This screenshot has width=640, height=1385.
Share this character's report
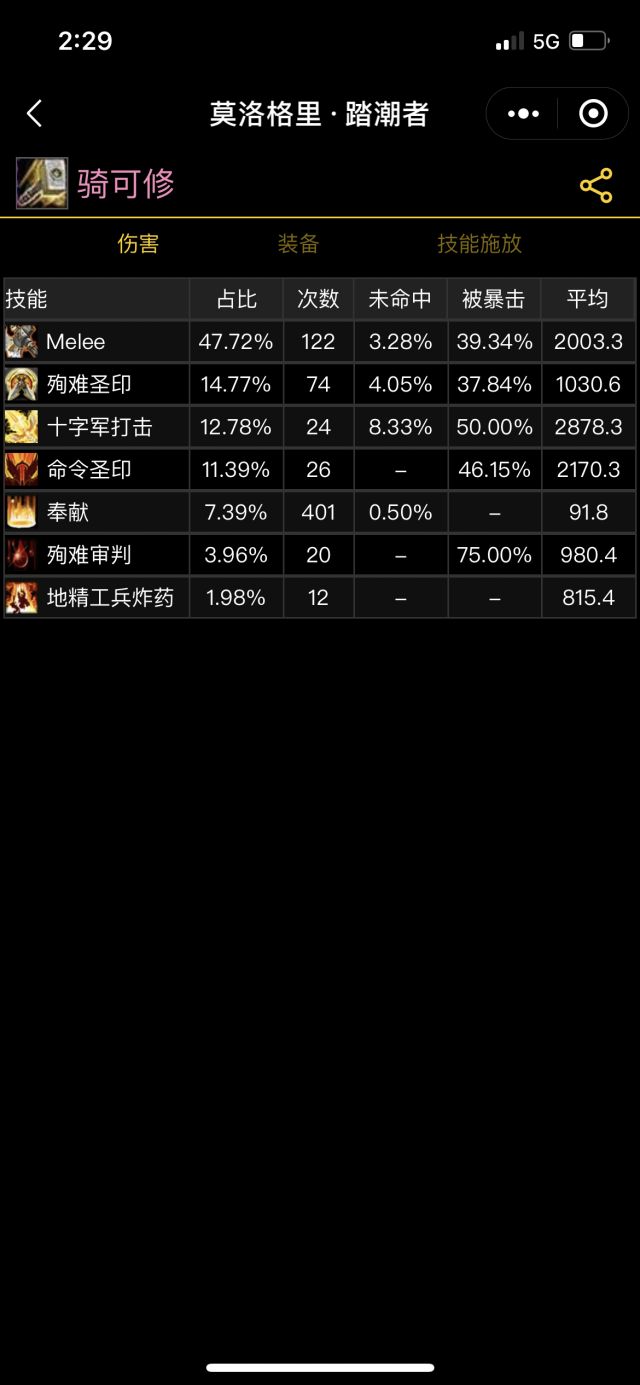tap(596, 186)
